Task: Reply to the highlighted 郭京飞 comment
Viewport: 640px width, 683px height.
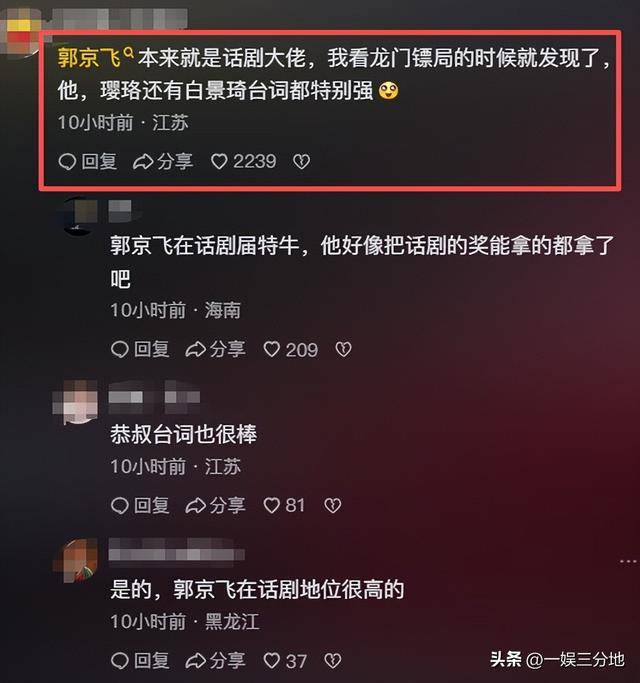Action: 88,161
